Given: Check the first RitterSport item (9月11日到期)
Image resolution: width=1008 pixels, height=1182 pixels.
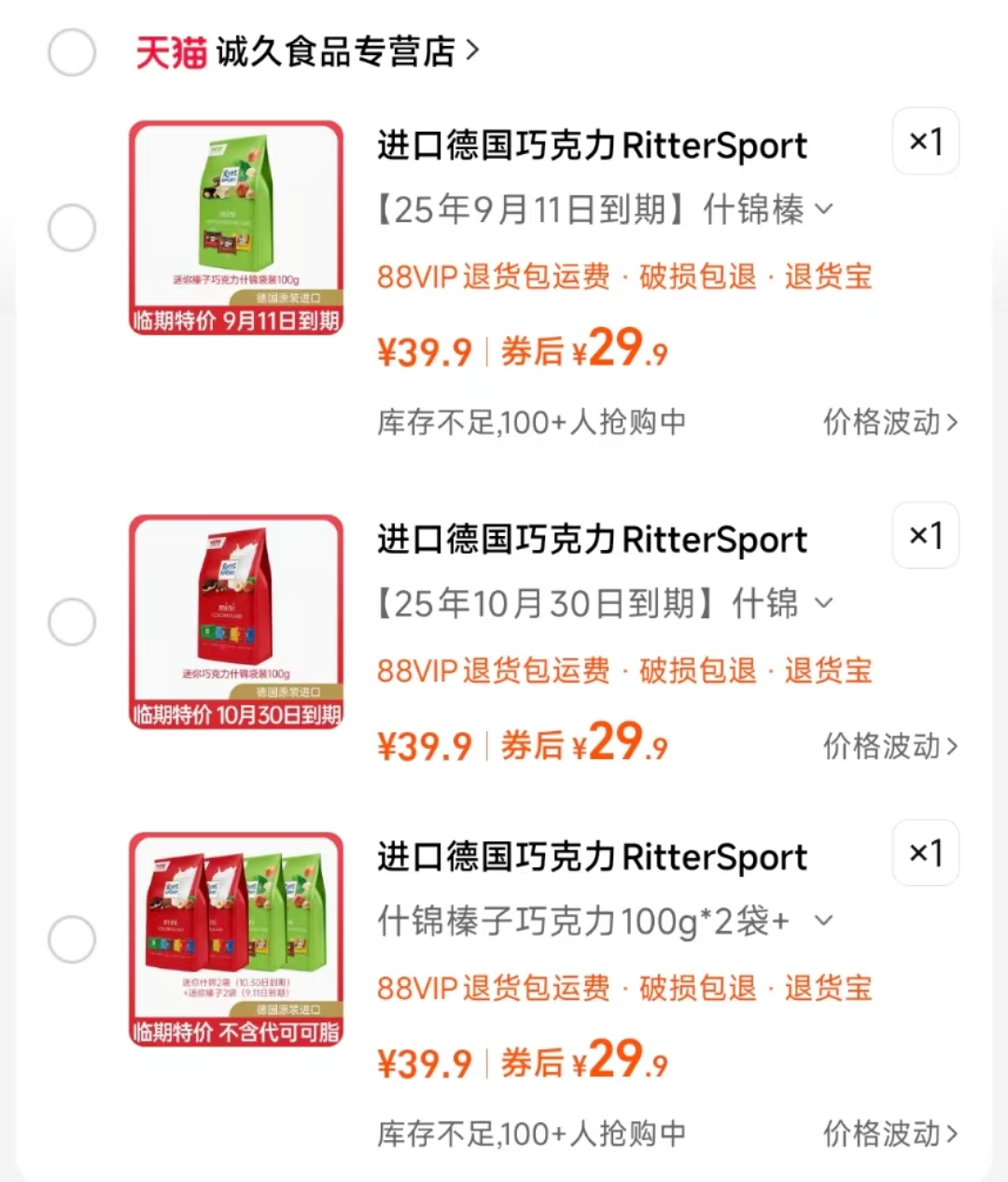Looking at the screenshot, I should (72, 227).
